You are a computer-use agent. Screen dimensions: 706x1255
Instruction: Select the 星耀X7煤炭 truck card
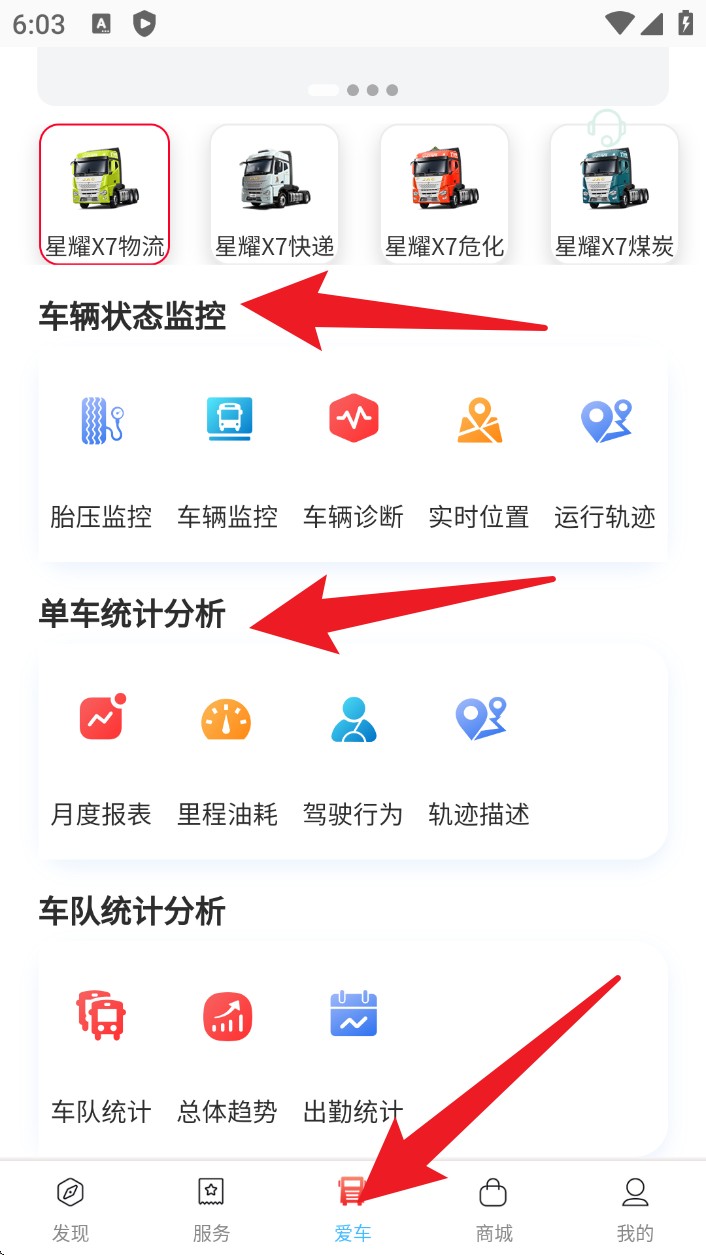point(614,194)
